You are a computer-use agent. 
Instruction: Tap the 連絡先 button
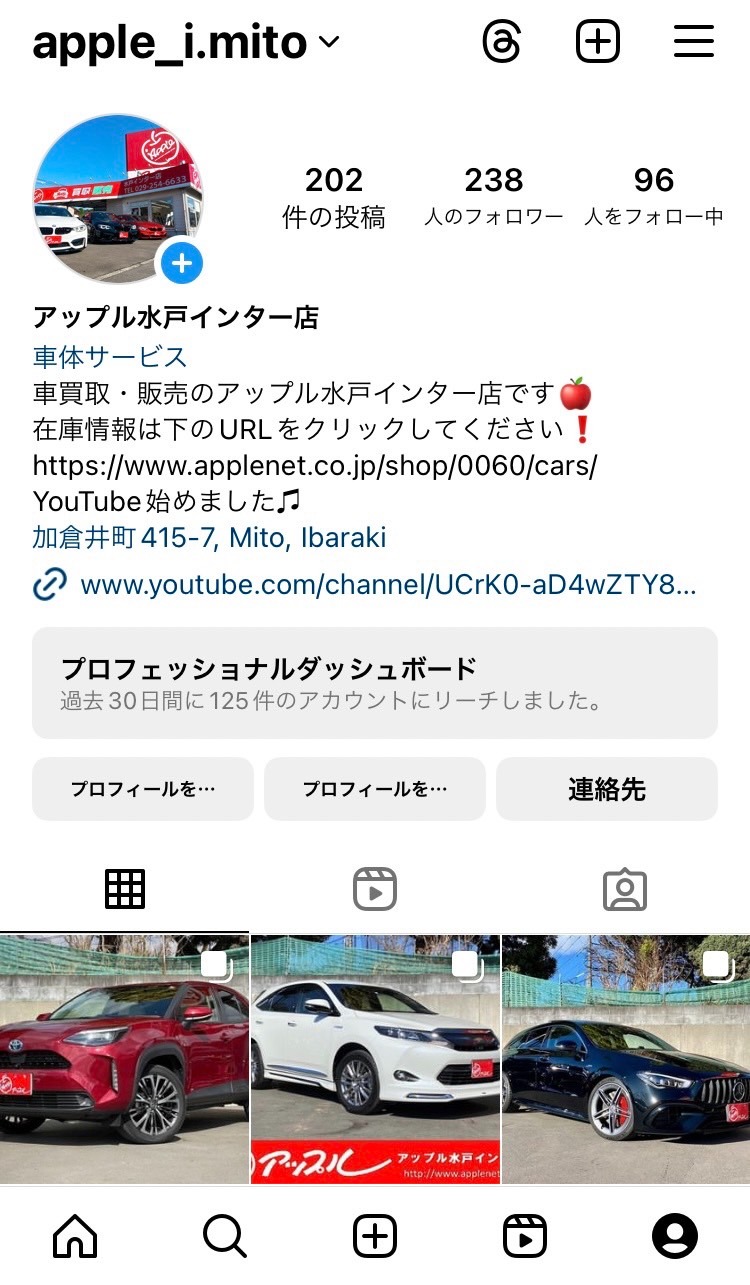click(x=607, y=789)
